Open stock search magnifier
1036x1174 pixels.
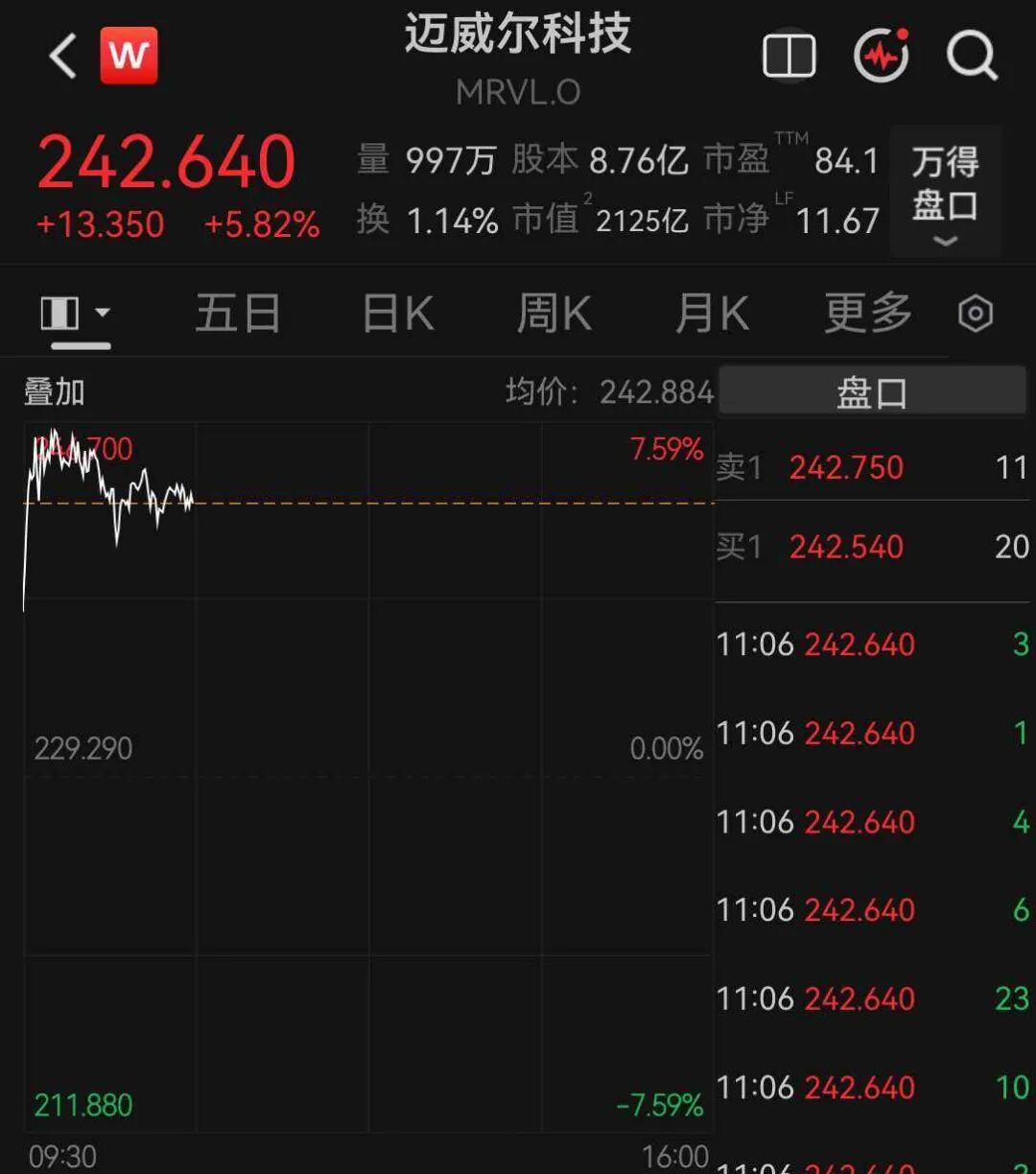972,56
